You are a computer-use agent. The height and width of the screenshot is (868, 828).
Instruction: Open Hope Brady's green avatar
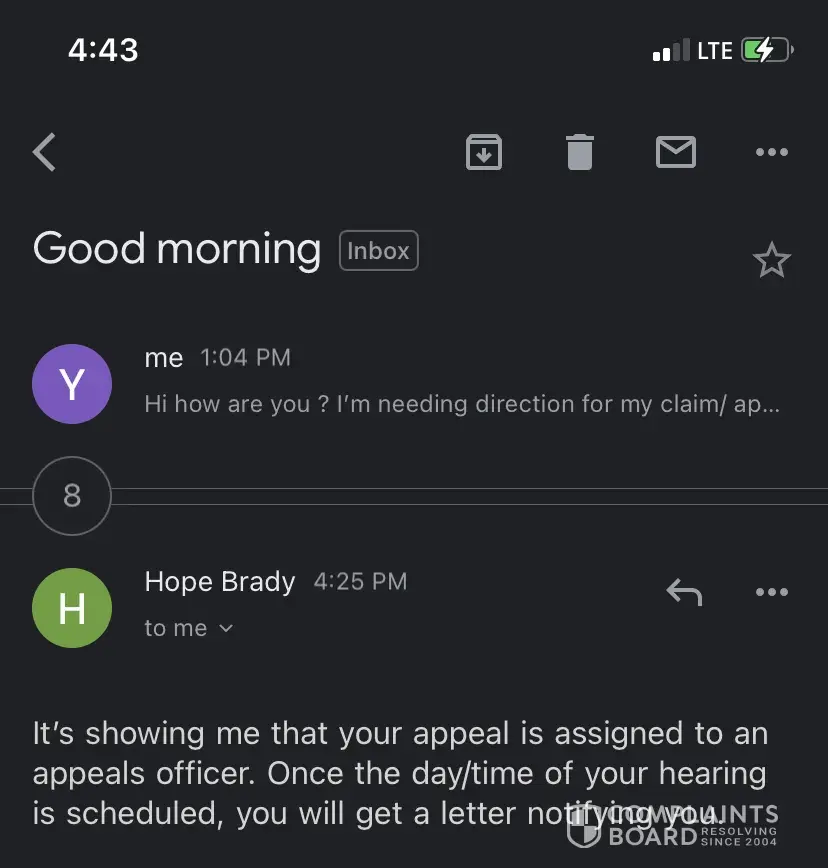pos(72,608)
